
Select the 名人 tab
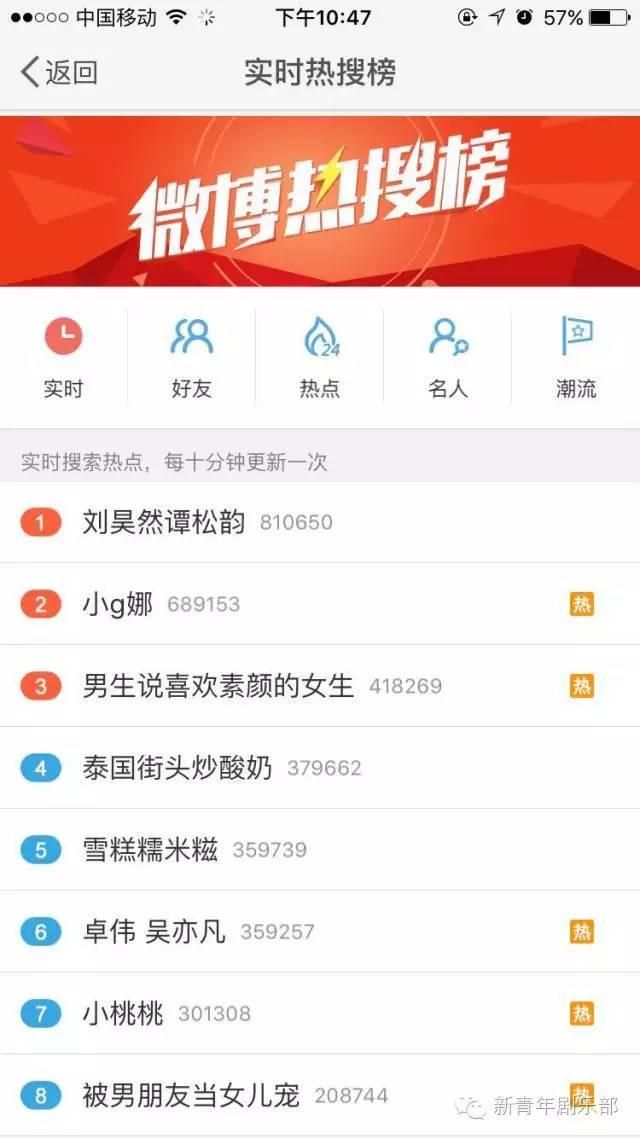(x=448, y=356)
